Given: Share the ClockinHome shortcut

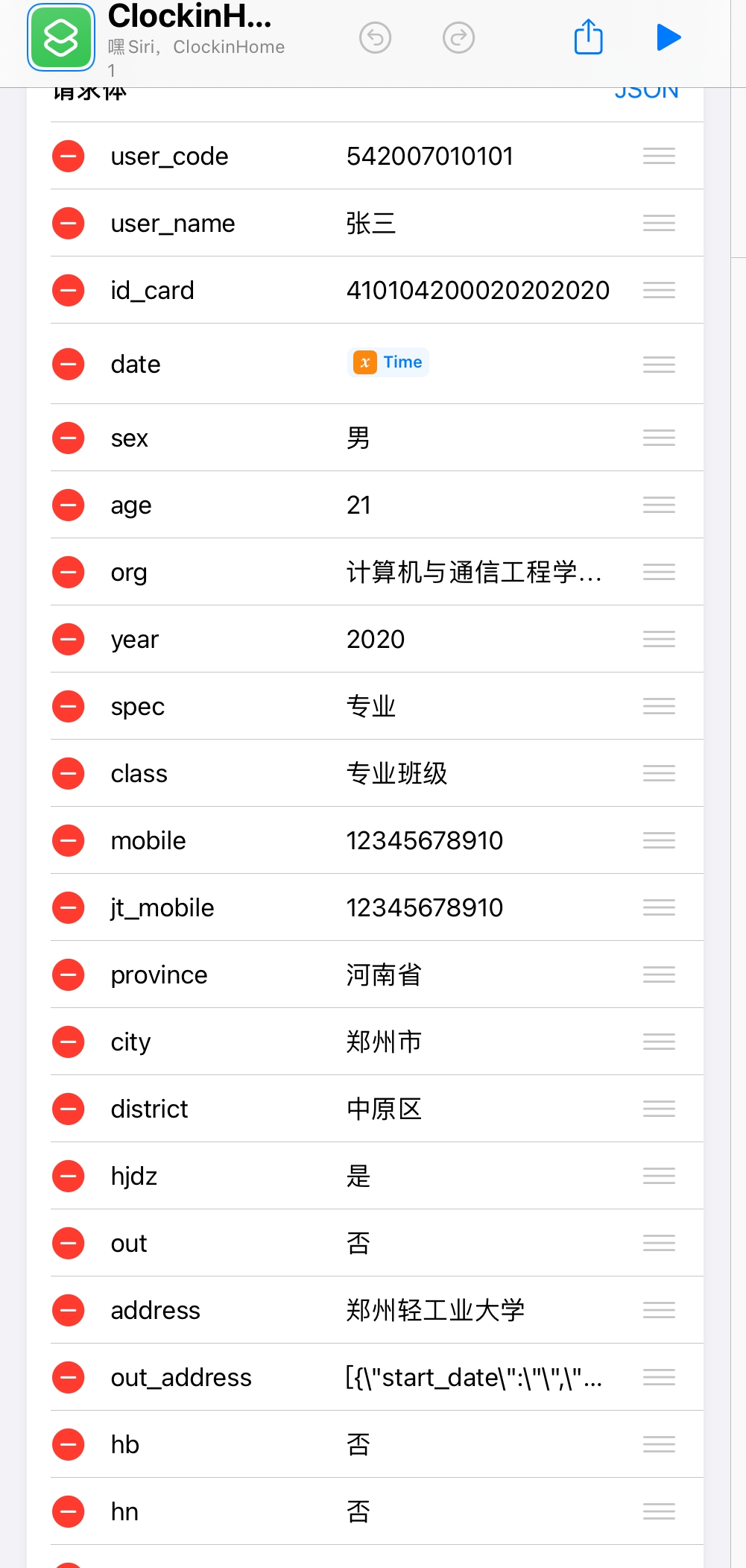Looking at the screenshot, I should pyautogui.click(x=588, y=37).
